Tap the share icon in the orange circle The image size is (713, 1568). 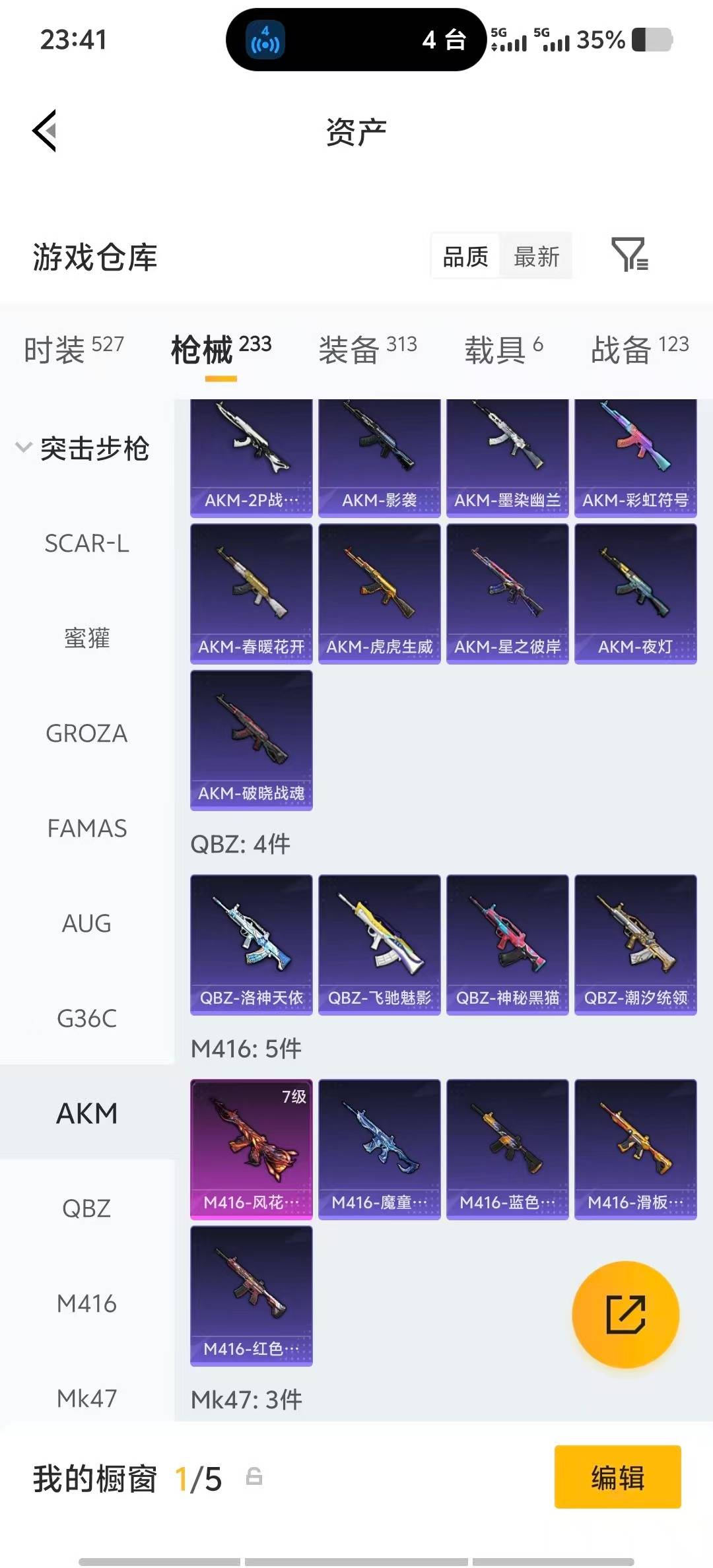coord(625,1315)
